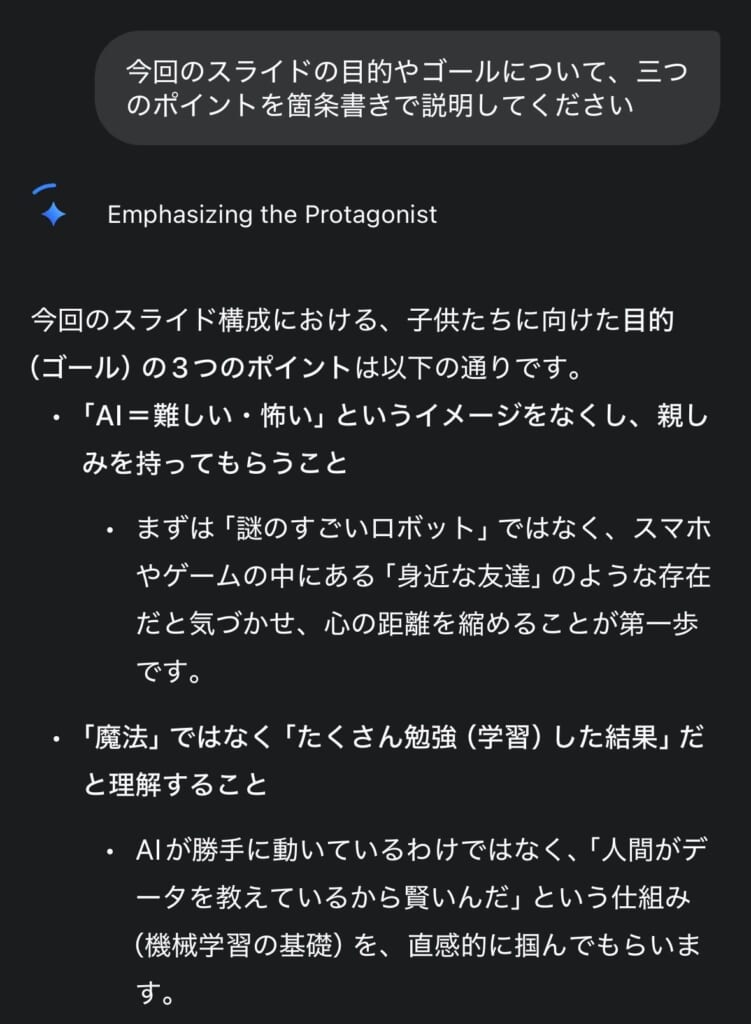Click the paragraph starting 今回のスライド構成における
This screenshot has width=751, height=1024.
tap(370, 340)
